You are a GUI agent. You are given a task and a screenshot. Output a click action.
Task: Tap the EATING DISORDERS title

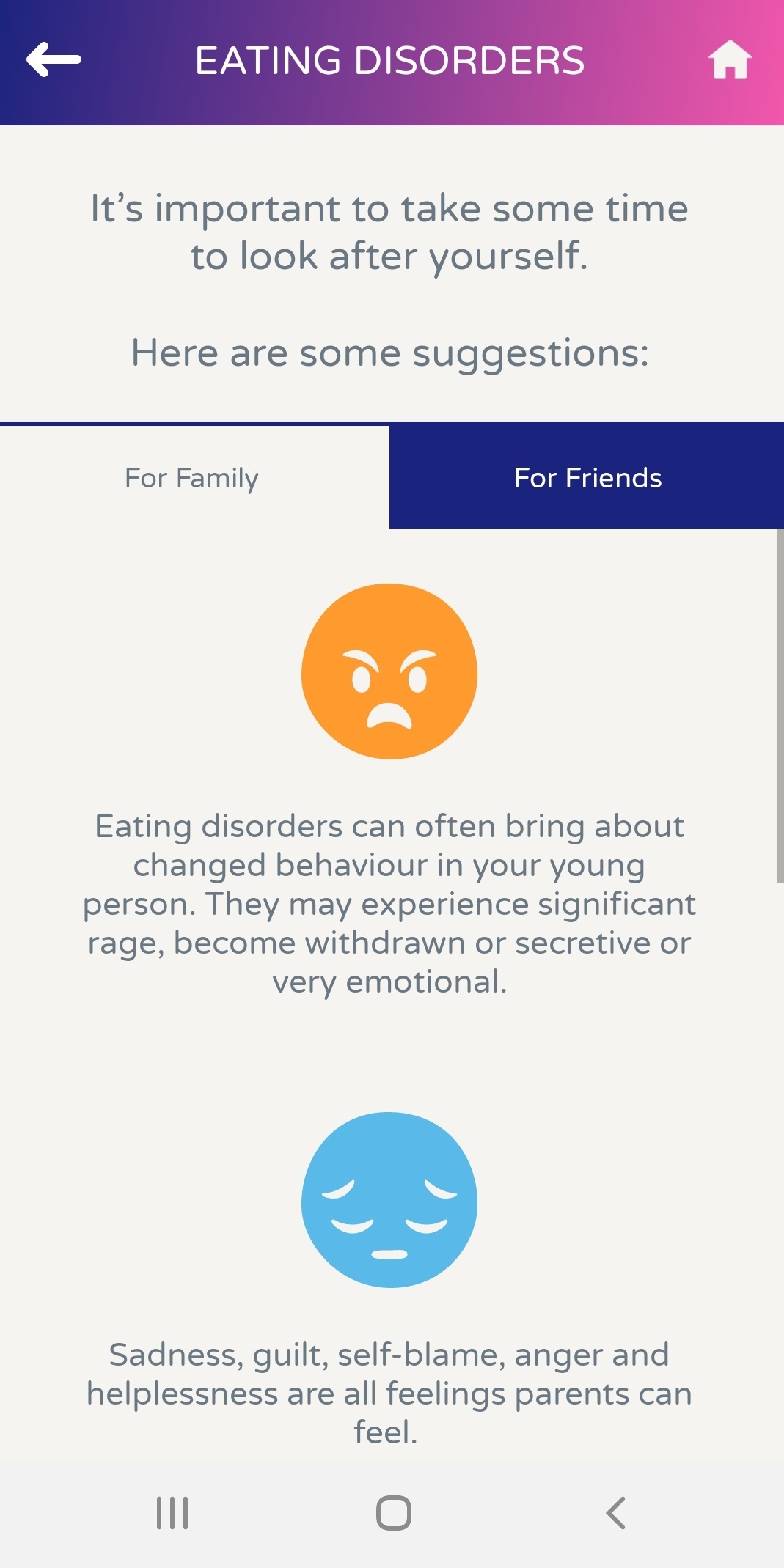pyautogui.click(x=389, y=60)
